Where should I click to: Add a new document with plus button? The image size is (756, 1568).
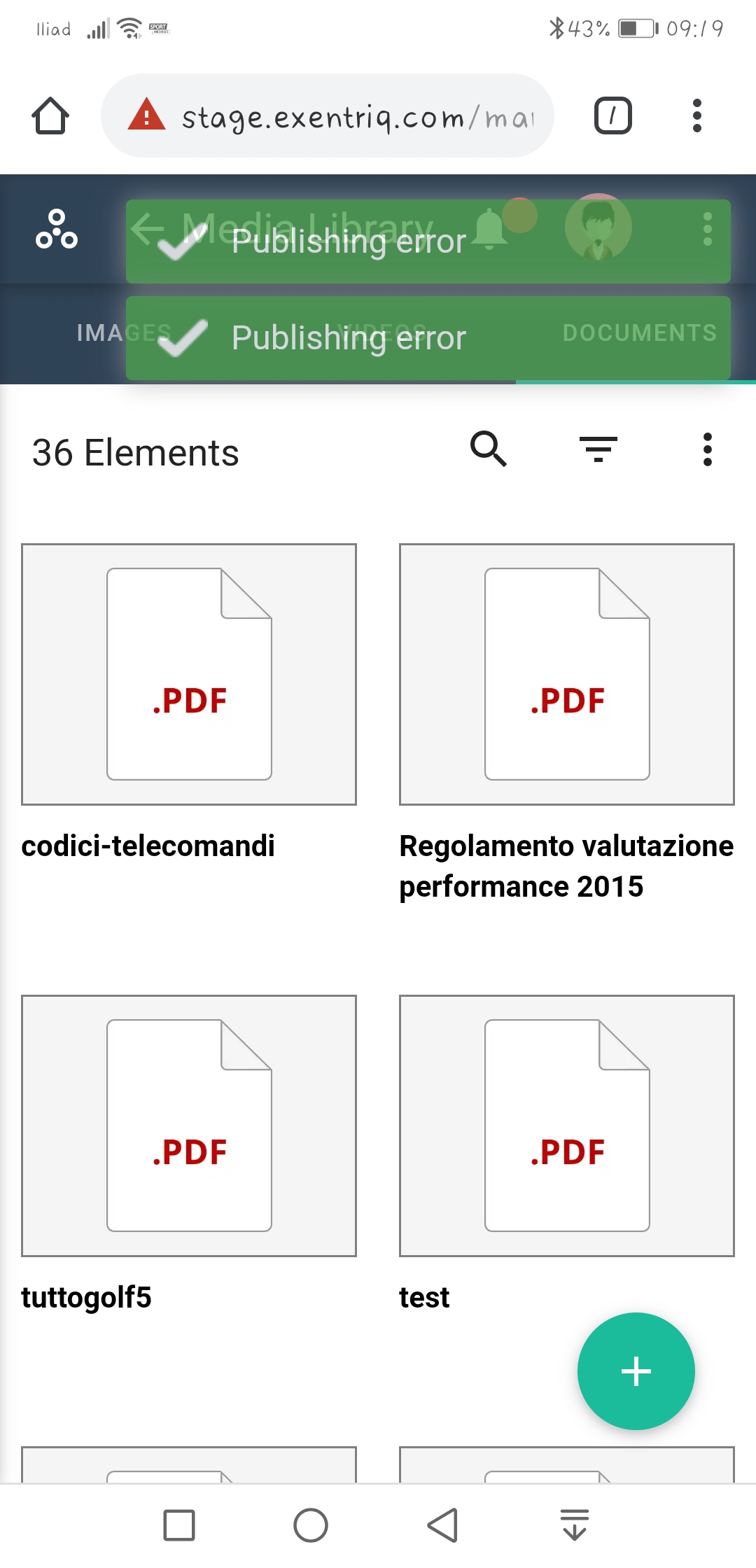click(636, 1371)
